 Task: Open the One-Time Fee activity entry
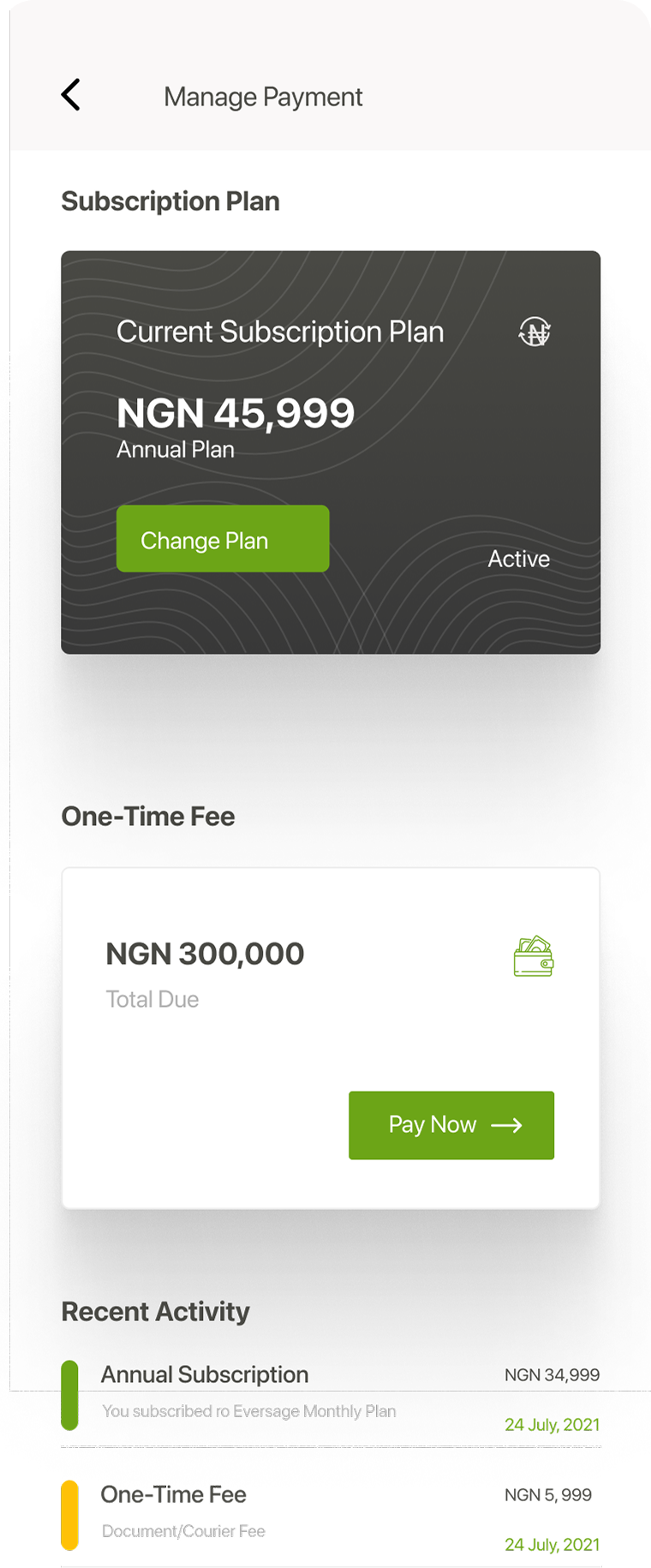(173, 1494)
